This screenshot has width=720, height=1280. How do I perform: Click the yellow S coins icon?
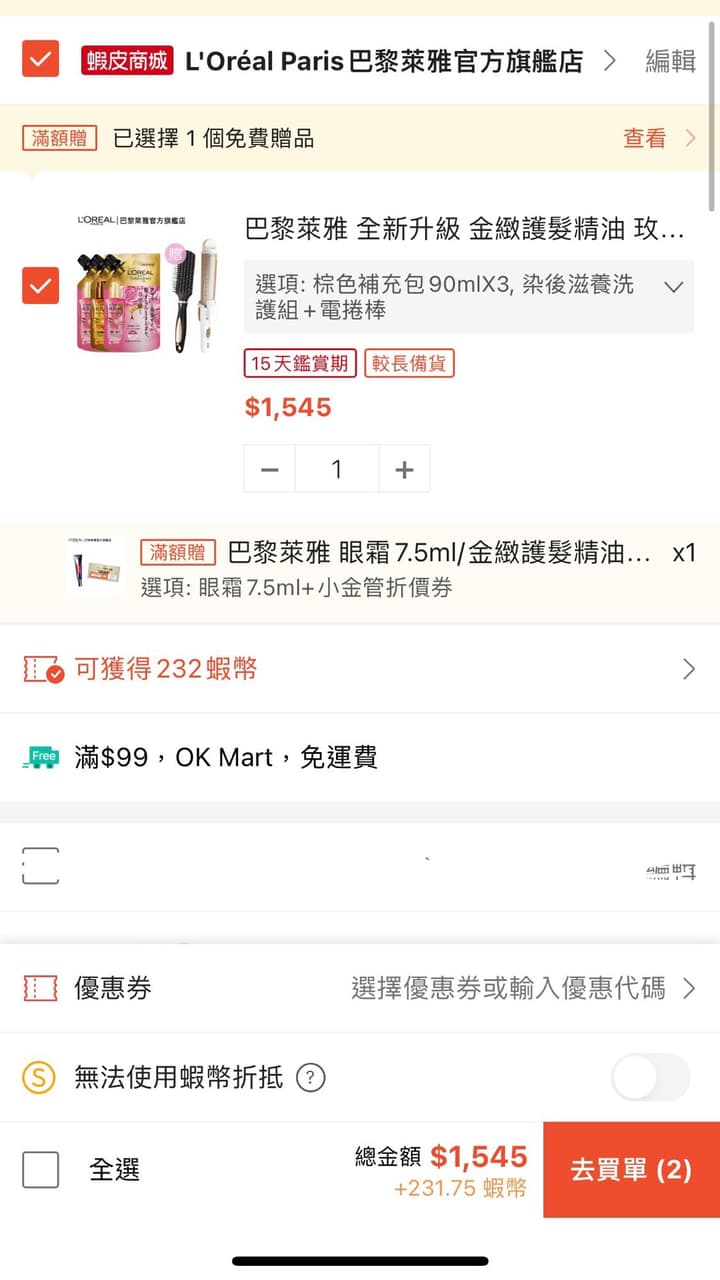(40, 1077)
